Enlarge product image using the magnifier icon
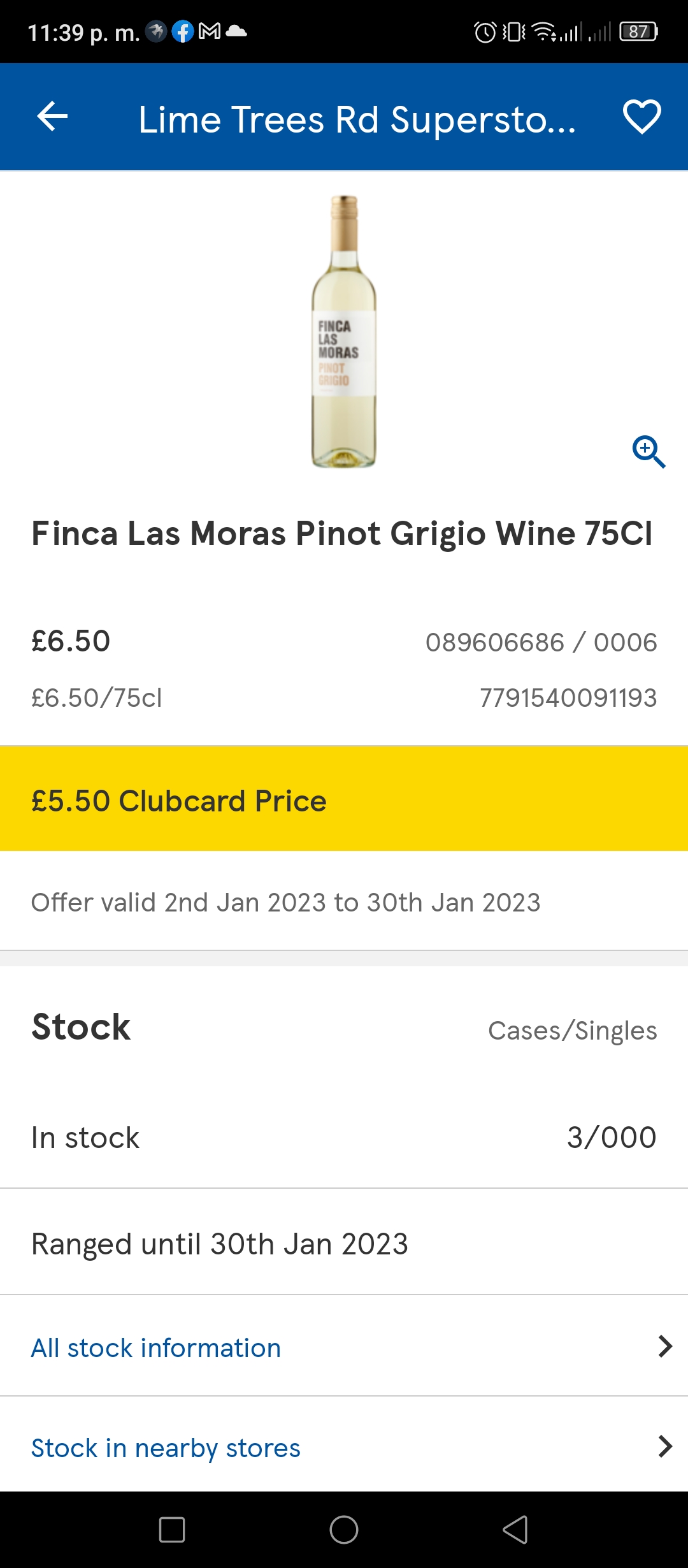 (649, 451)
